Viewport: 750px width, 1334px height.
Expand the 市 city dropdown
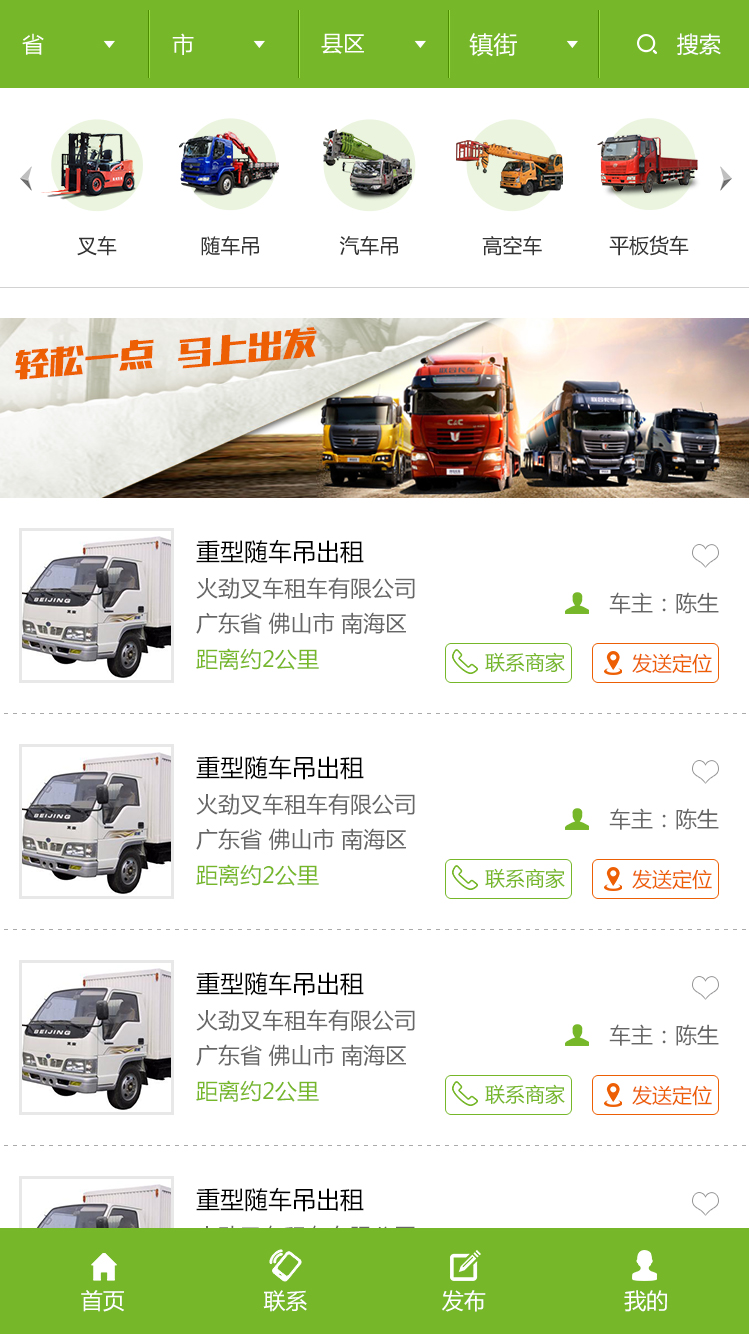pyautogui.click(x=220, y=44)
